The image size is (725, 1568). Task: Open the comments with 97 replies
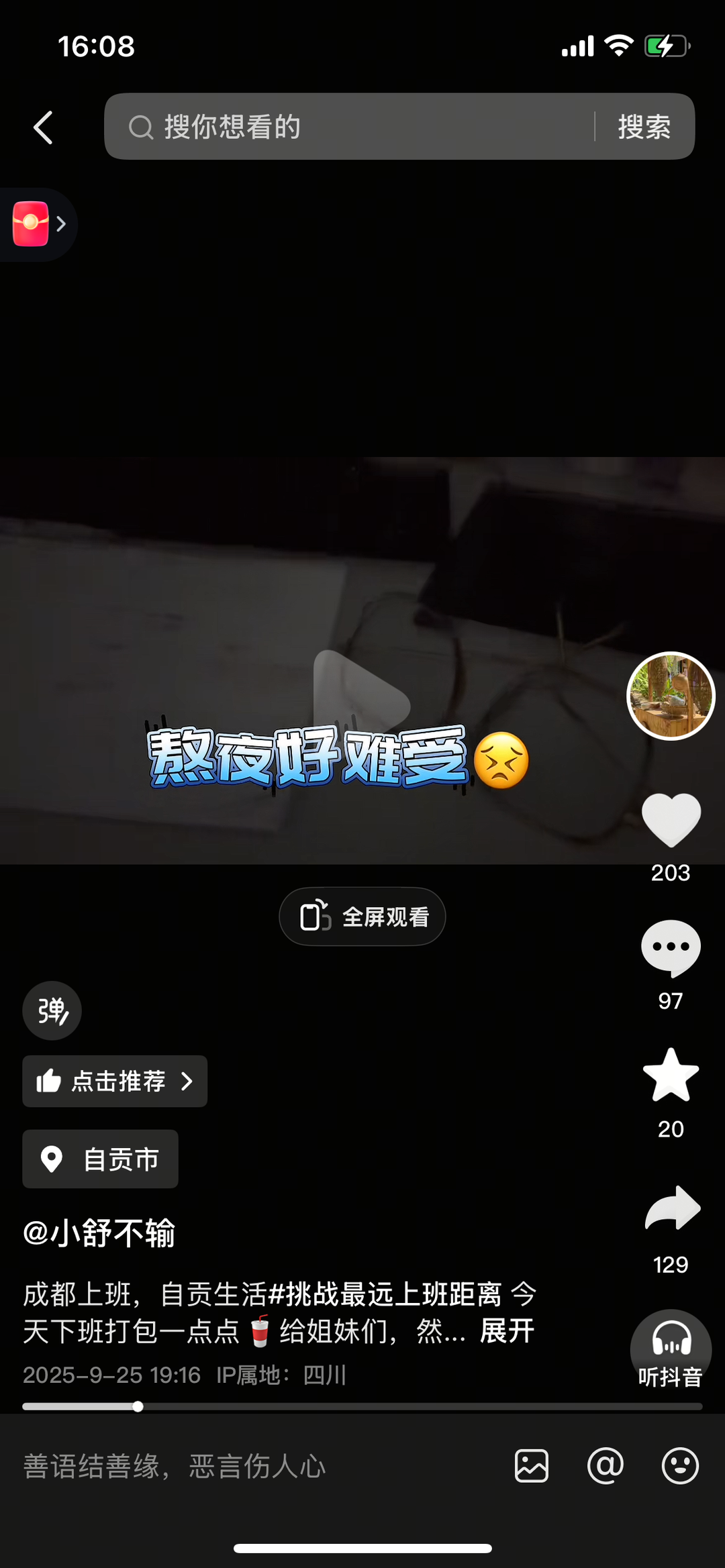click(671, 947)
